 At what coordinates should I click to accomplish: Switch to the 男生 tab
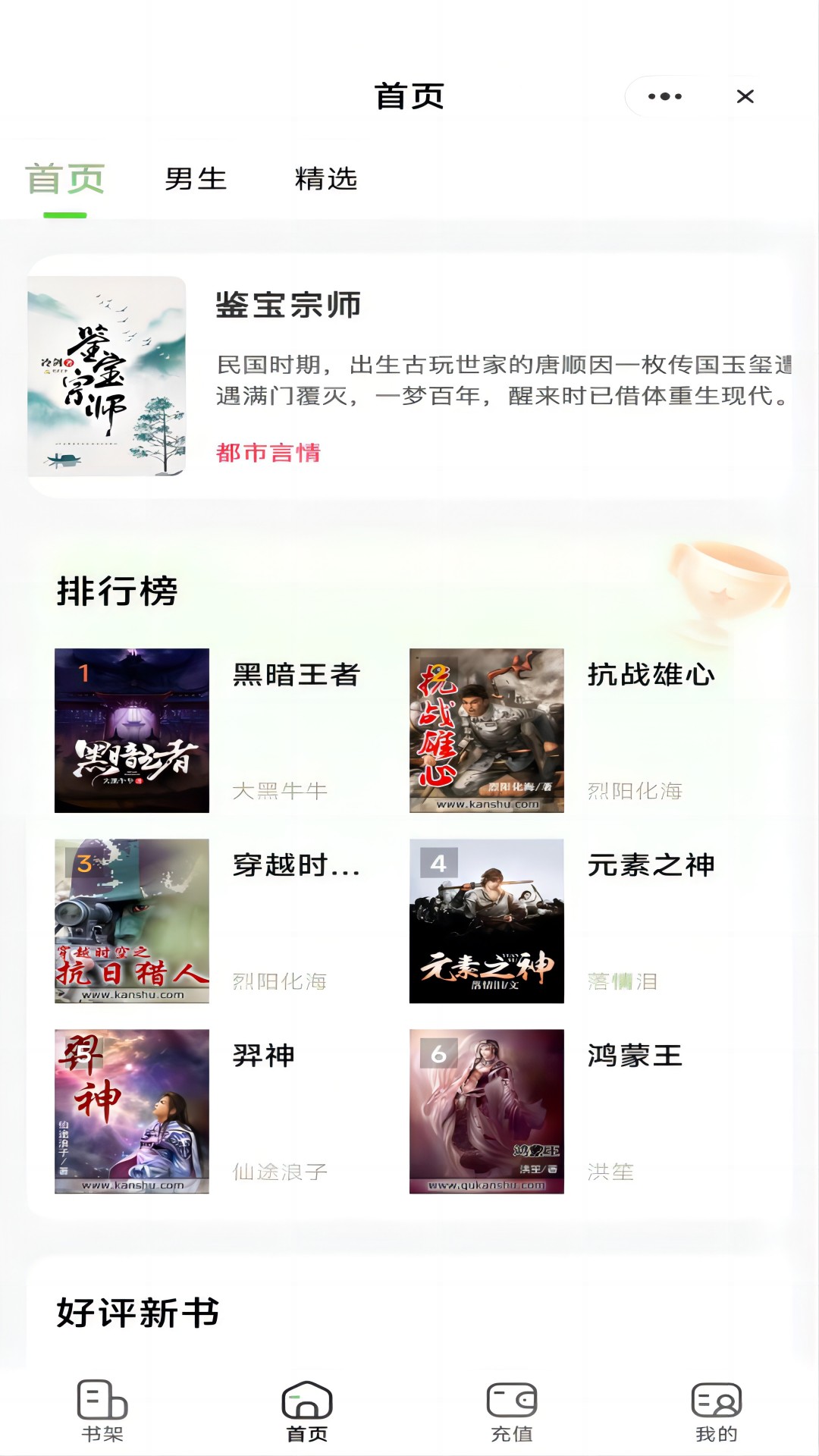tap(196, 180)
